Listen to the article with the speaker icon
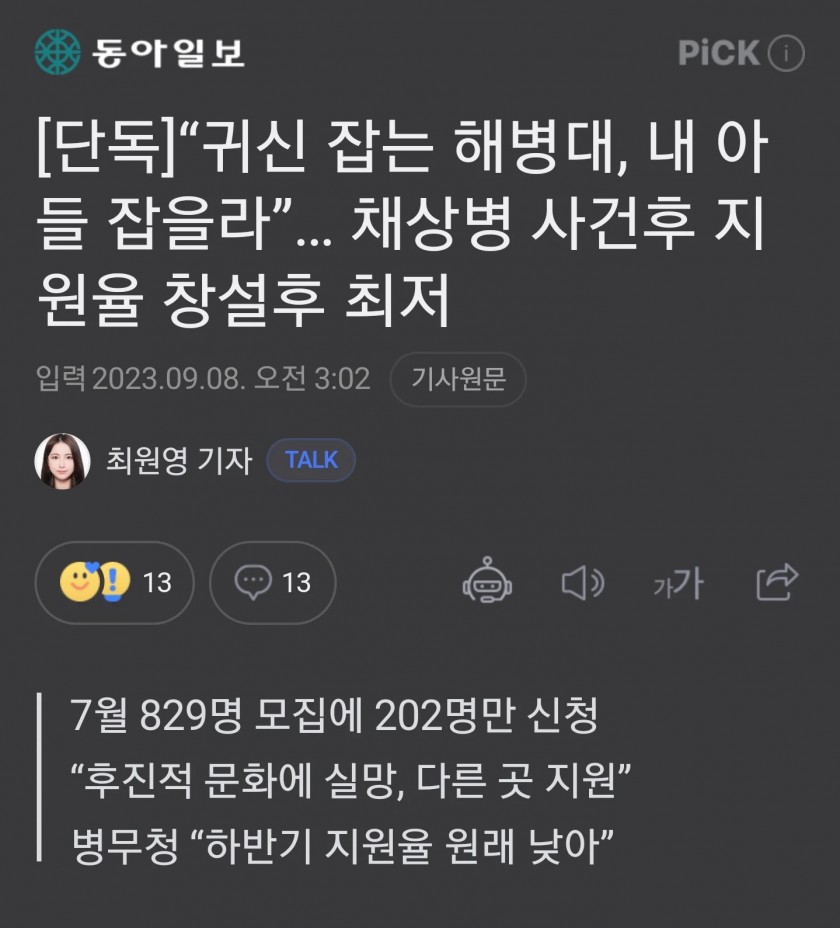The height and width of the screenshot is (928, 840). click(x=582, y=582)
